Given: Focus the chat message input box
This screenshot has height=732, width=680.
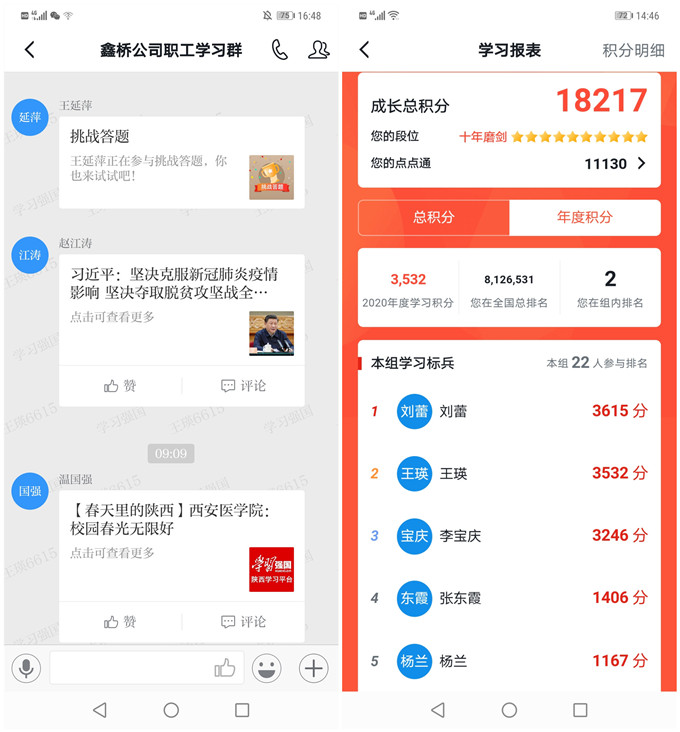Looking at the screenshot, I should click(x=130, y=668).
